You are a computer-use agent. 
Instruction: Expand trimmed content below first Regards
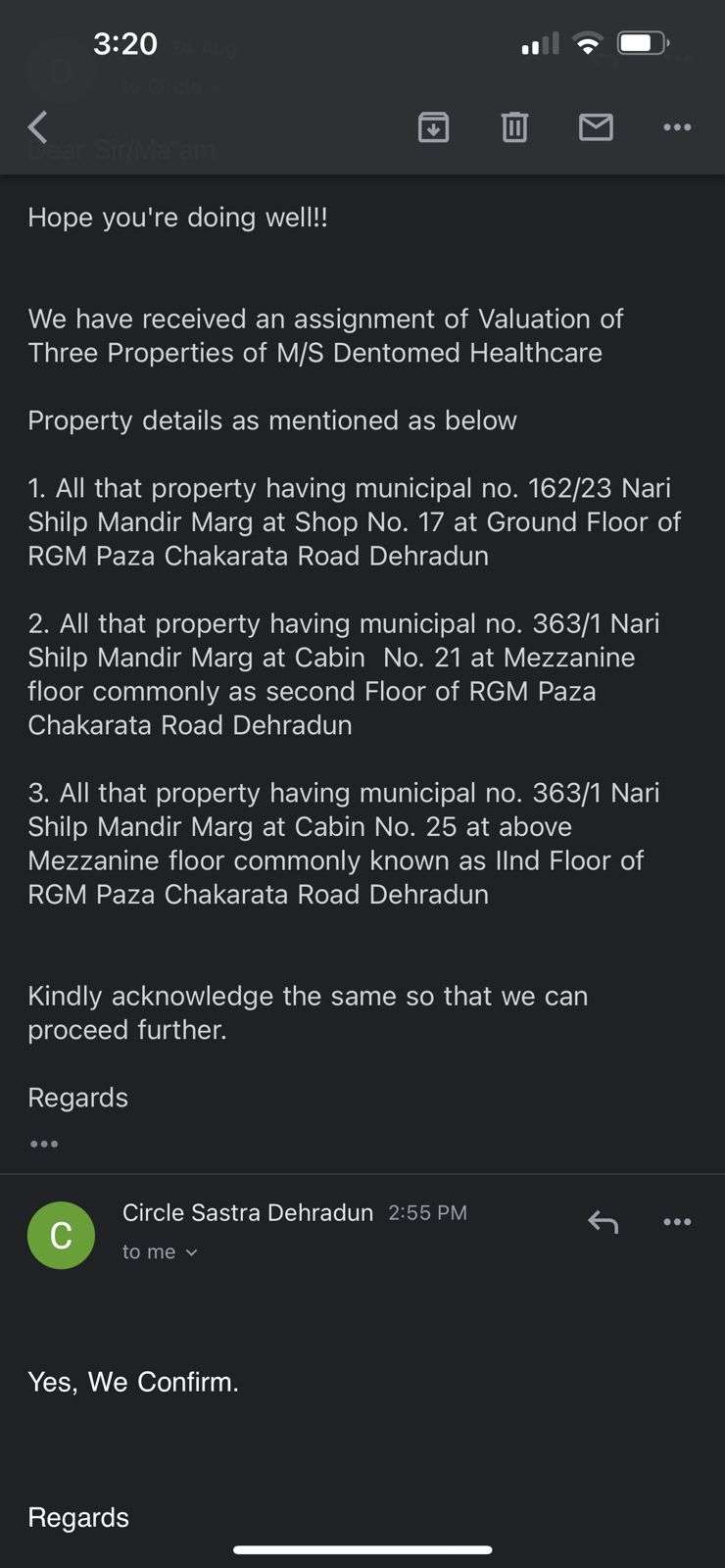point(44,1144)
